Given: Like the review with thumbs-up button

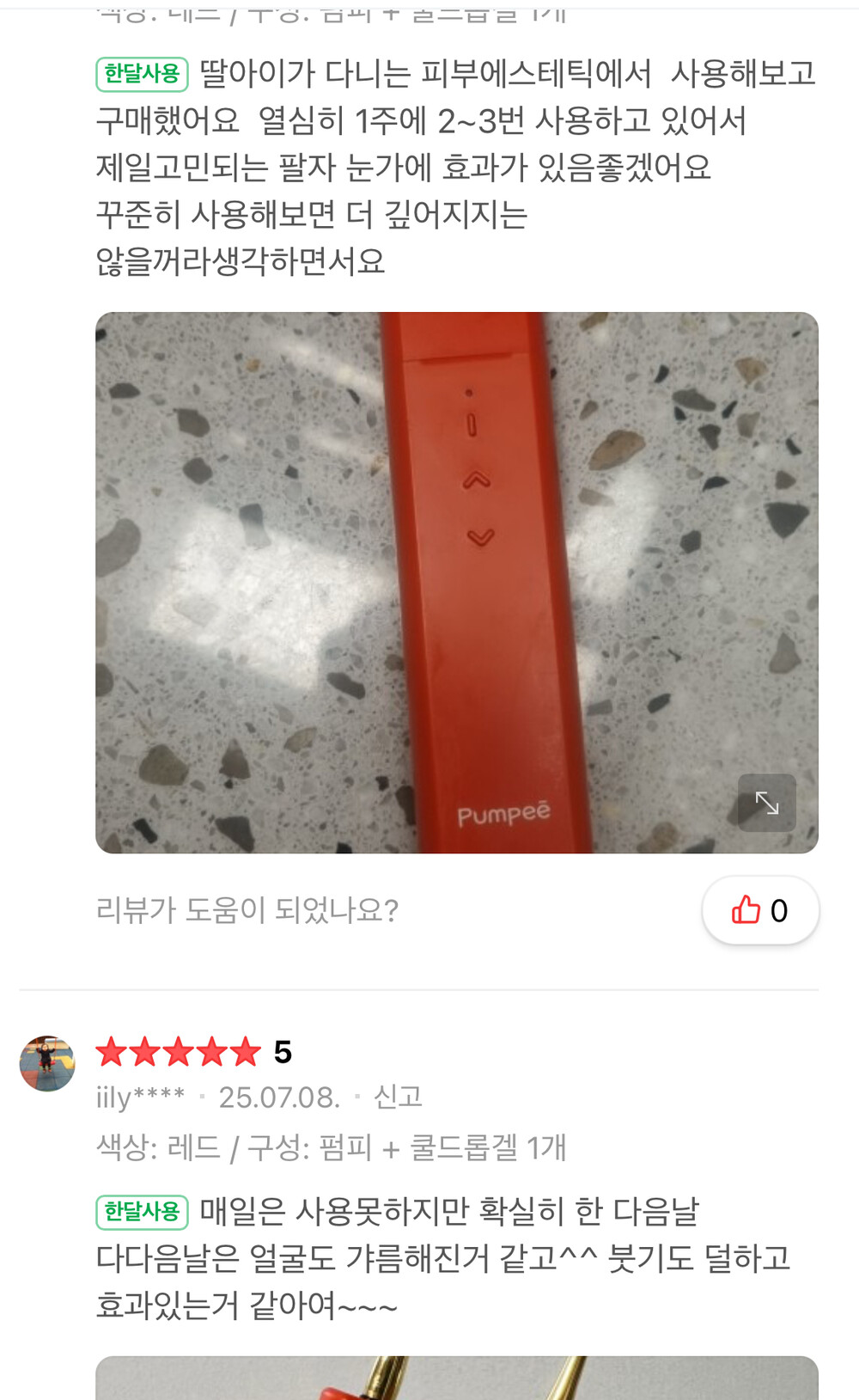Looking at the screenshot, I should [x=760, y=910].
